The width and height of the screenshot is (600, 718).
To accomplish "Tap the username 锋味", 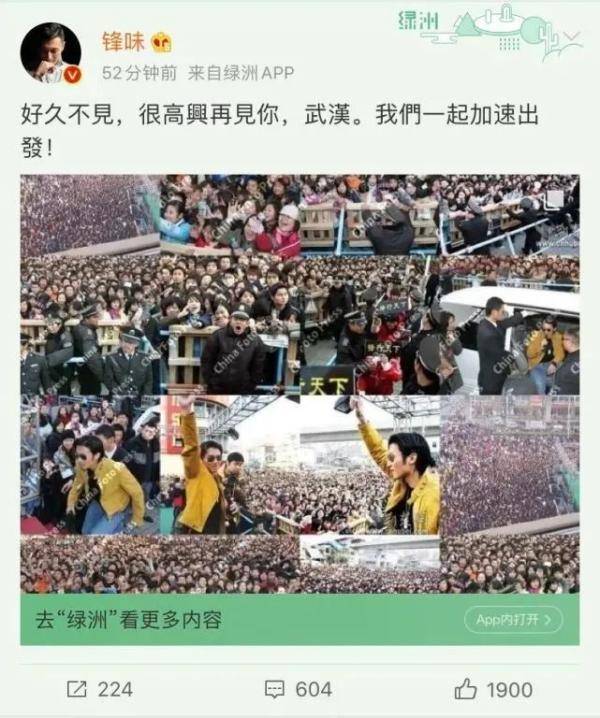I will pyautogui.click(x=124, y=41).
